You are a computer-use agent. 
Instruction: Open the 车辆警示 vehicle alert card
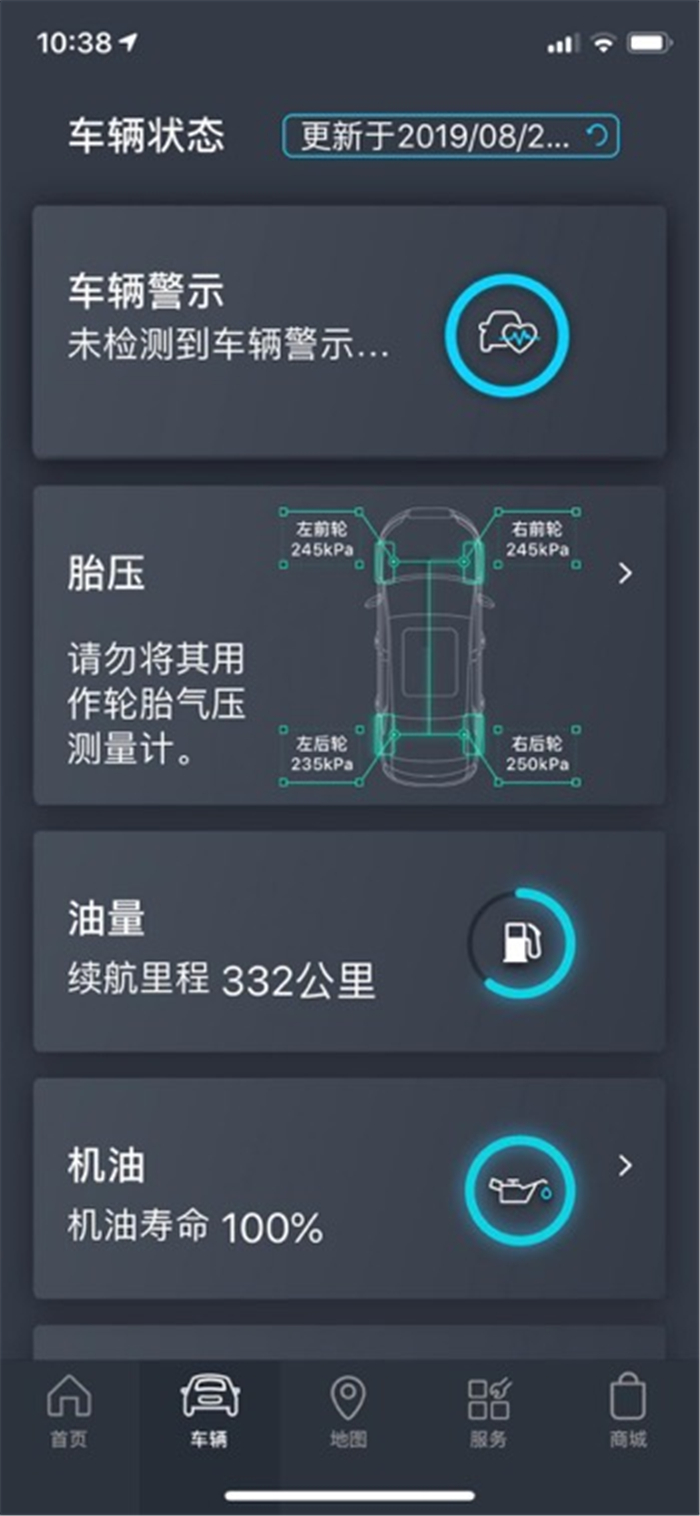(x=349, y=332)
